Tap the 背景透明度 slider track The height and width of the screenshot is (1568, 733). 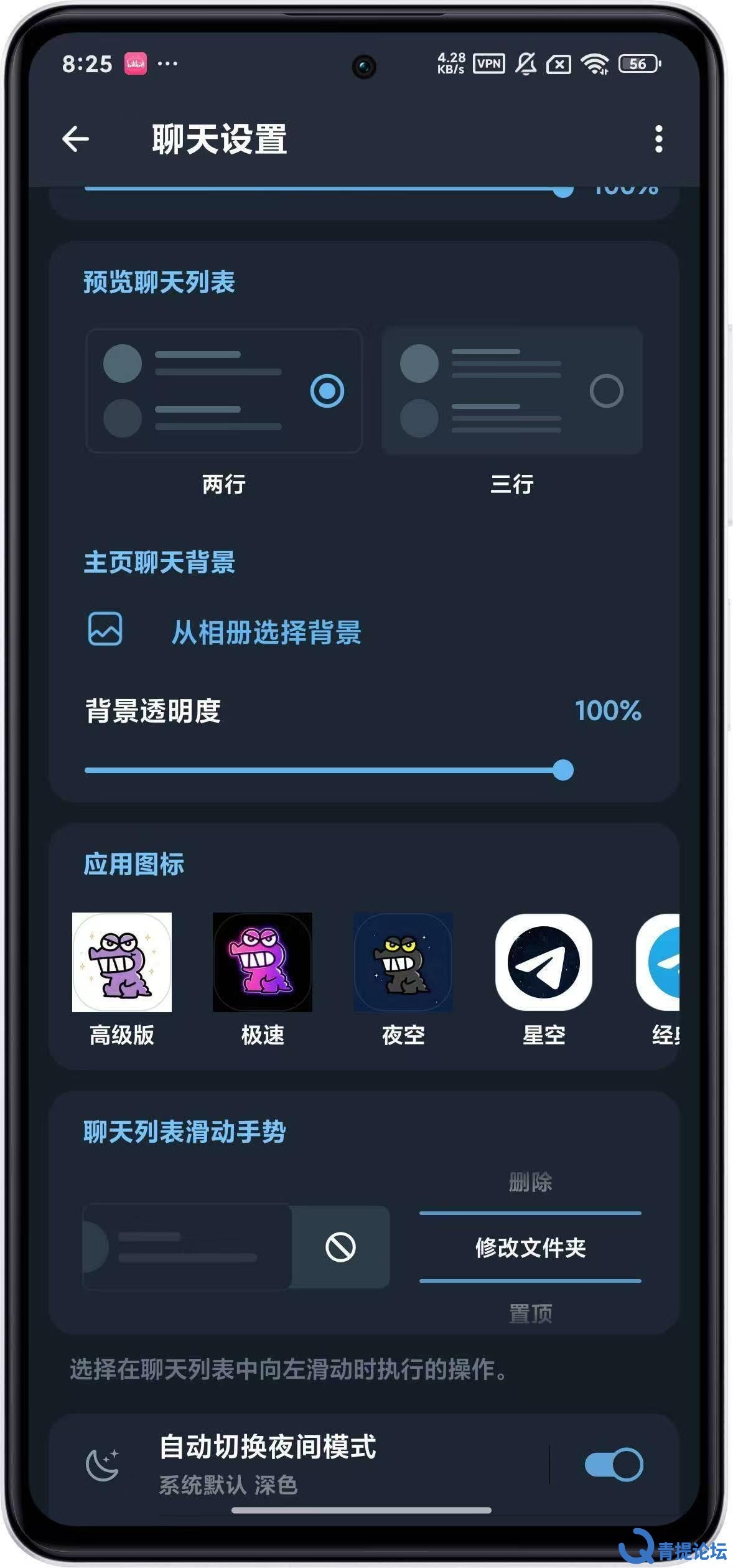(x=329, y=770)
